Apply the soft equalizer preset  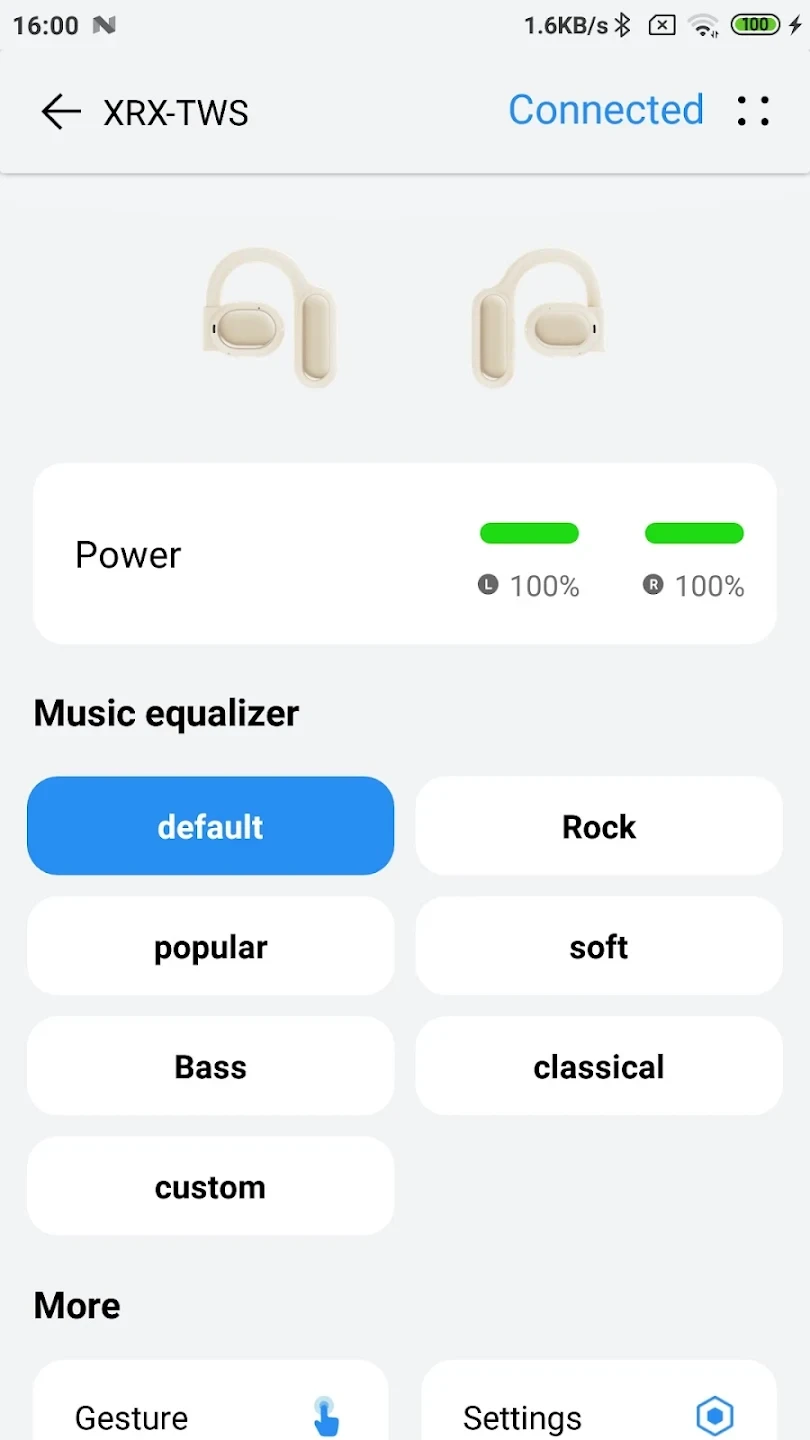pyautogui.click(x=598, y=946)
